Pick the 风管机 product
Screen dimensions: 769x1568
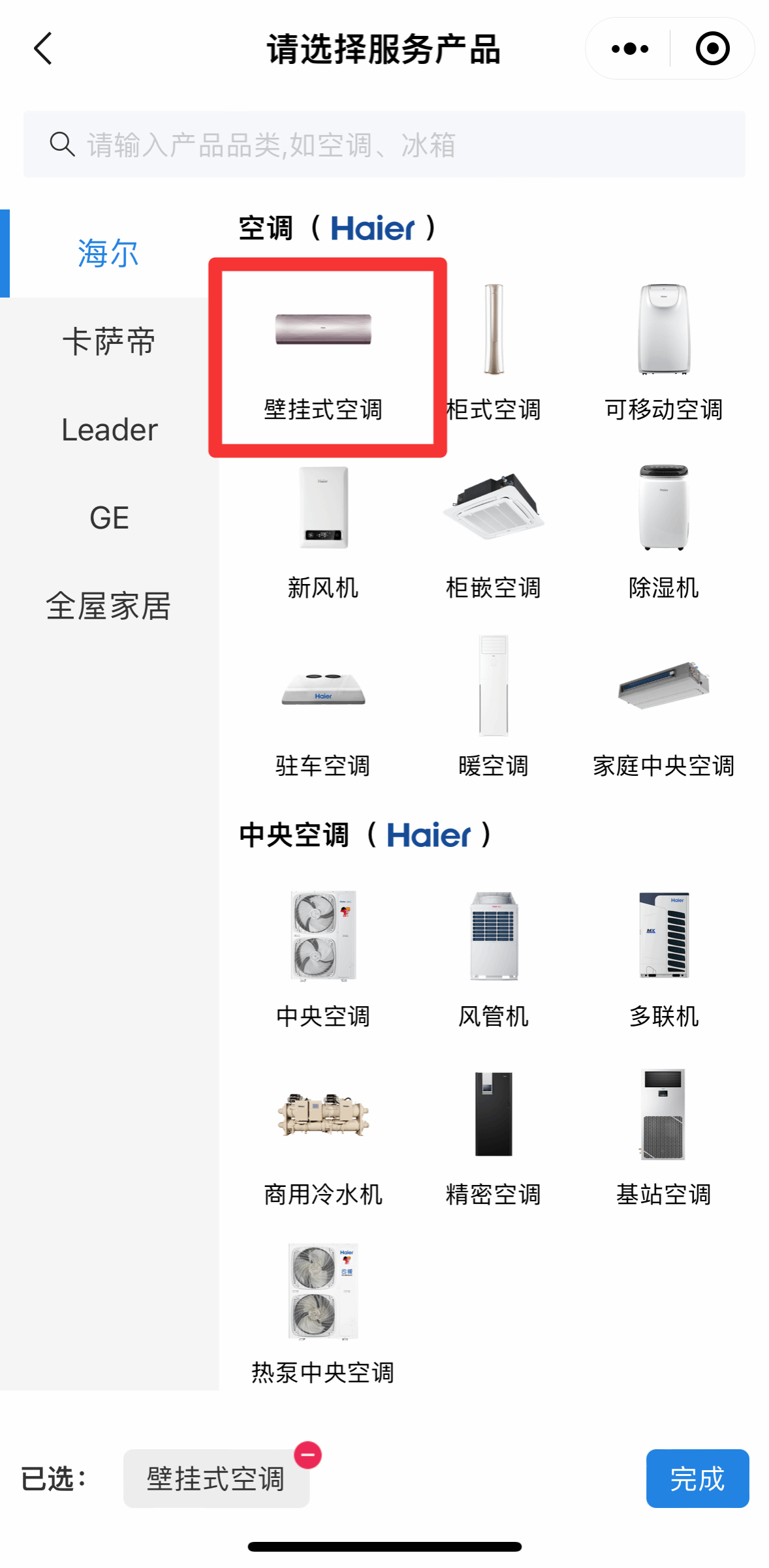494,959
